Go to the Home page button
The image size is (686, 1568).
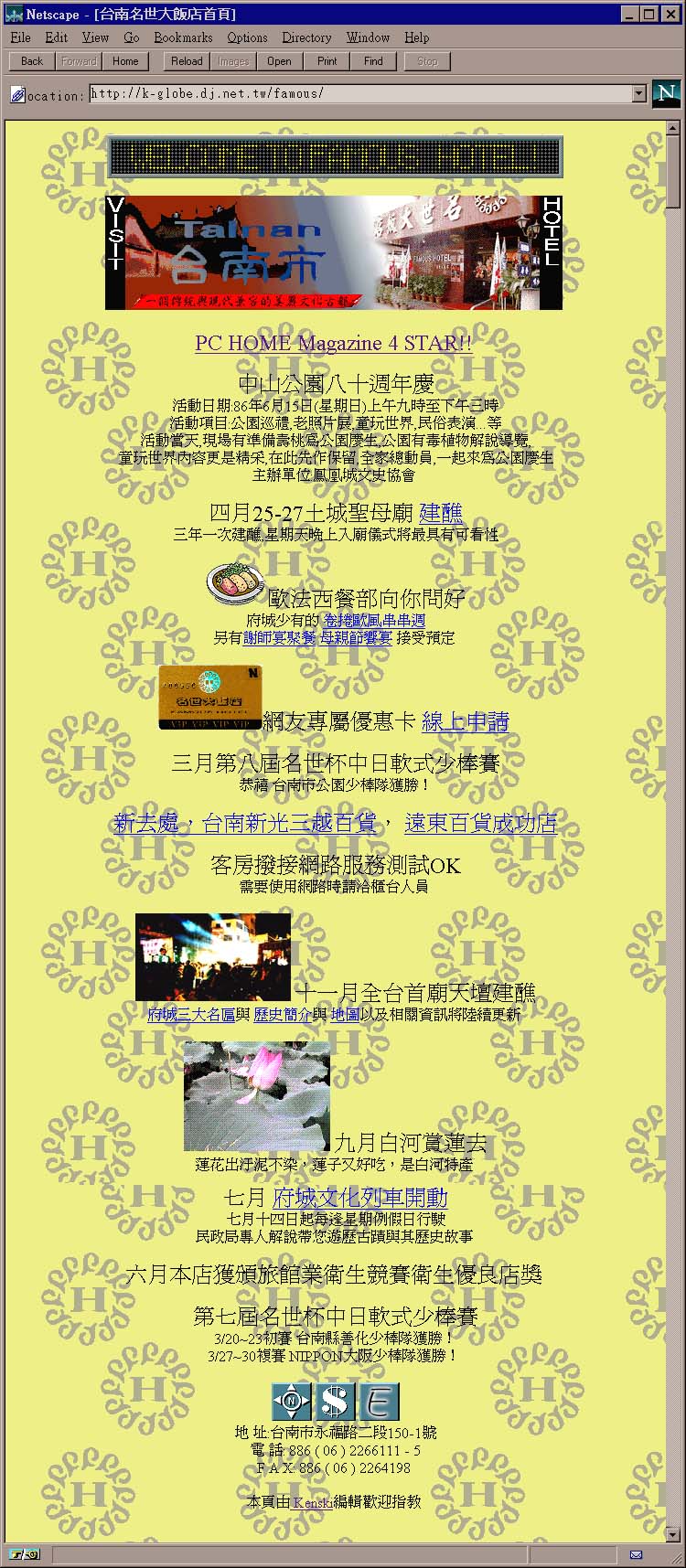(125, 61)
